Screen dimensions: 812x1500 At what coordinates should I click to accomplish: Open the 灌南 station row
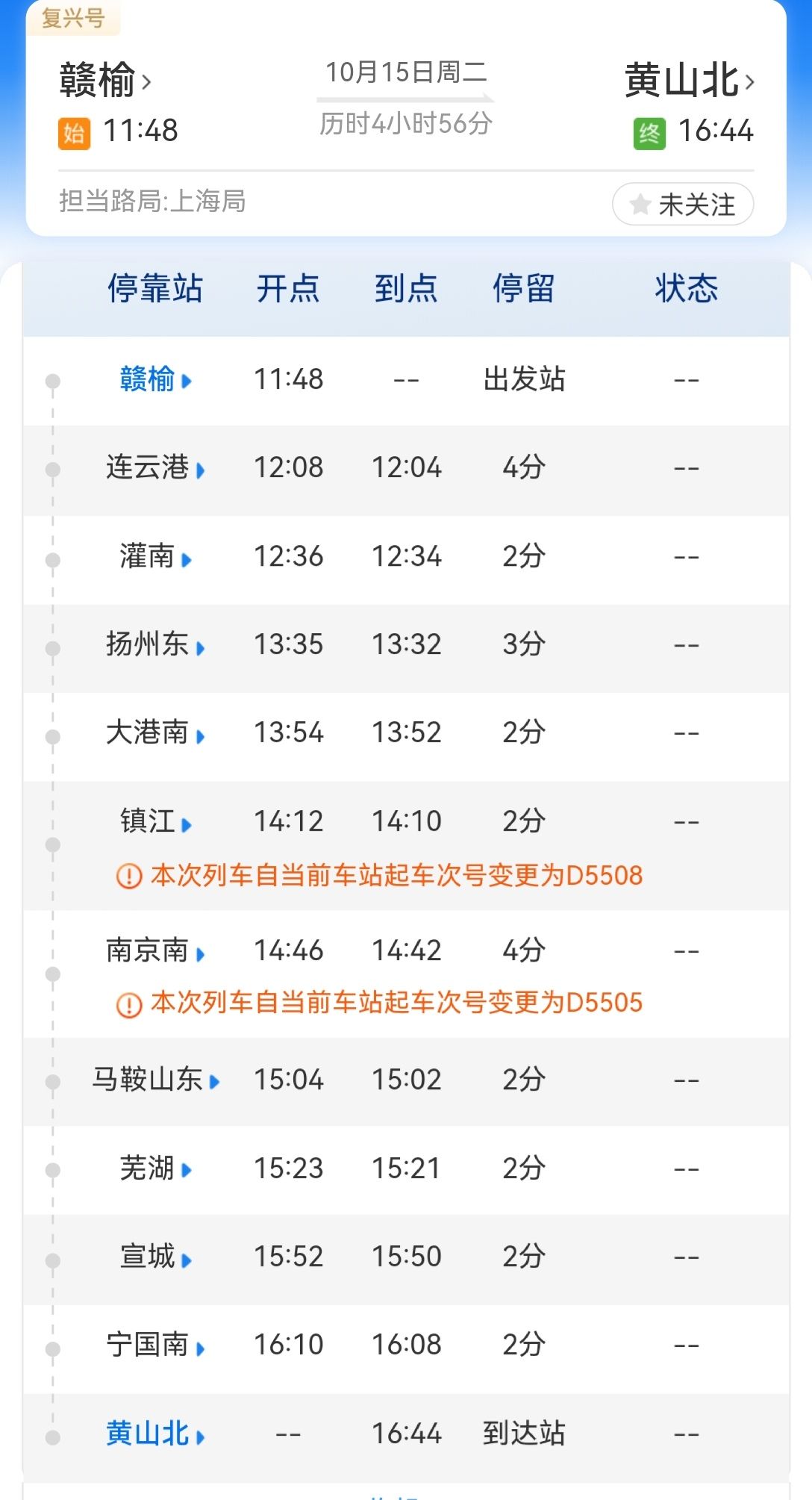tap(406, 559)
